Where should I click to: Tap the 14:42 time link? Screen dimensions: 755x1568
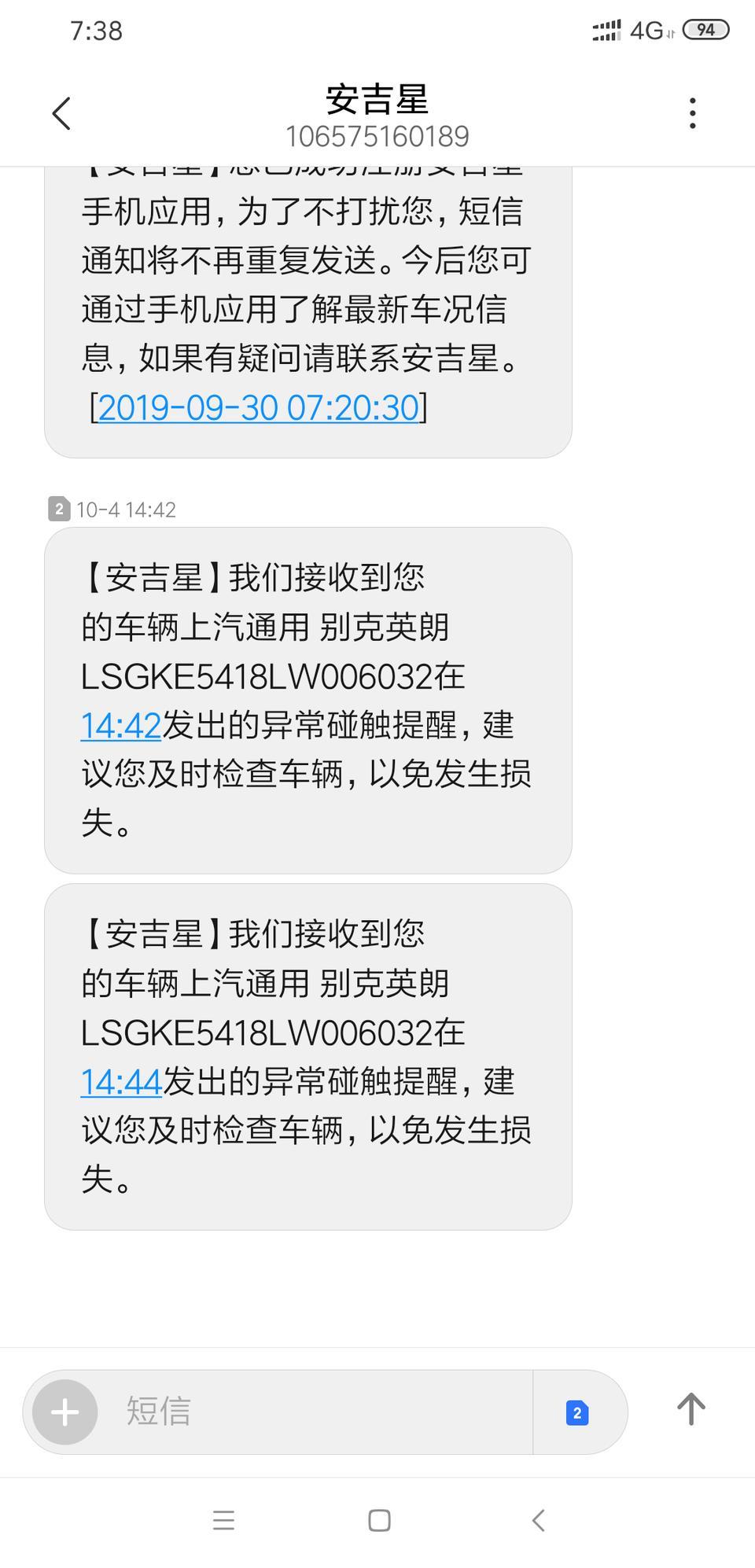[x=121, y=725]
